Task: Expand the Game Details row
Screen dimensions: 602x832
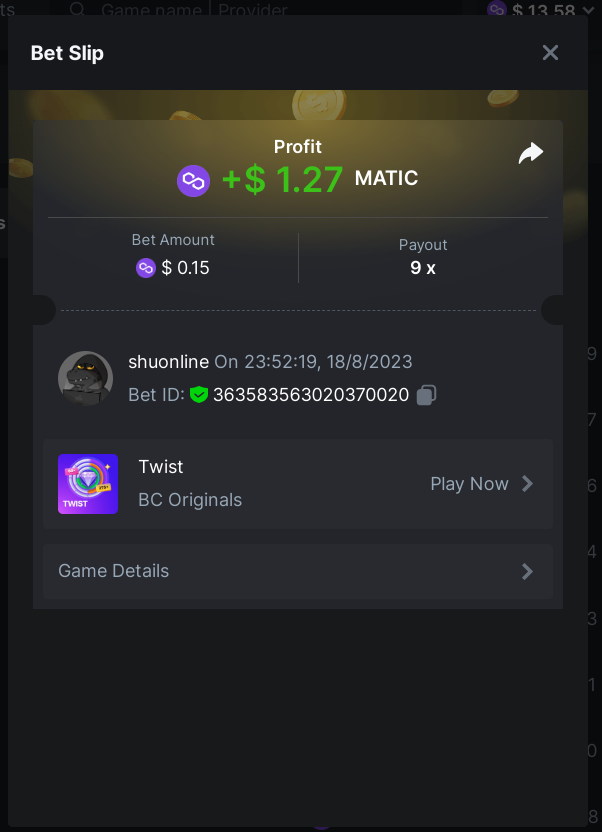Action: tap(297, 571)
